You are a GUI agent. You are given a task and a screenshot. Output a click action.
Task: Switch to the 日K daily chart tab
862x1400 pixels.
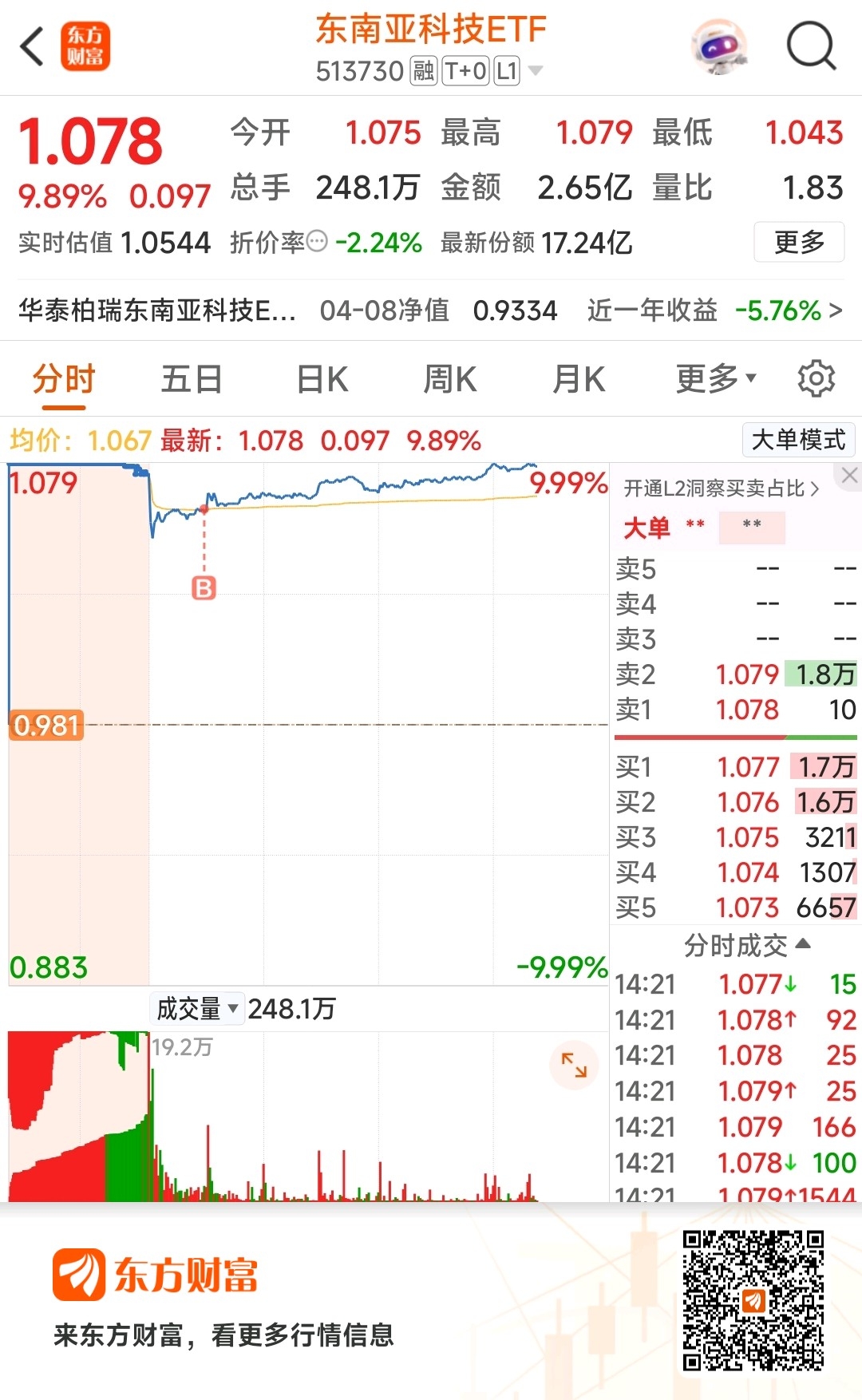click(322, 378)
